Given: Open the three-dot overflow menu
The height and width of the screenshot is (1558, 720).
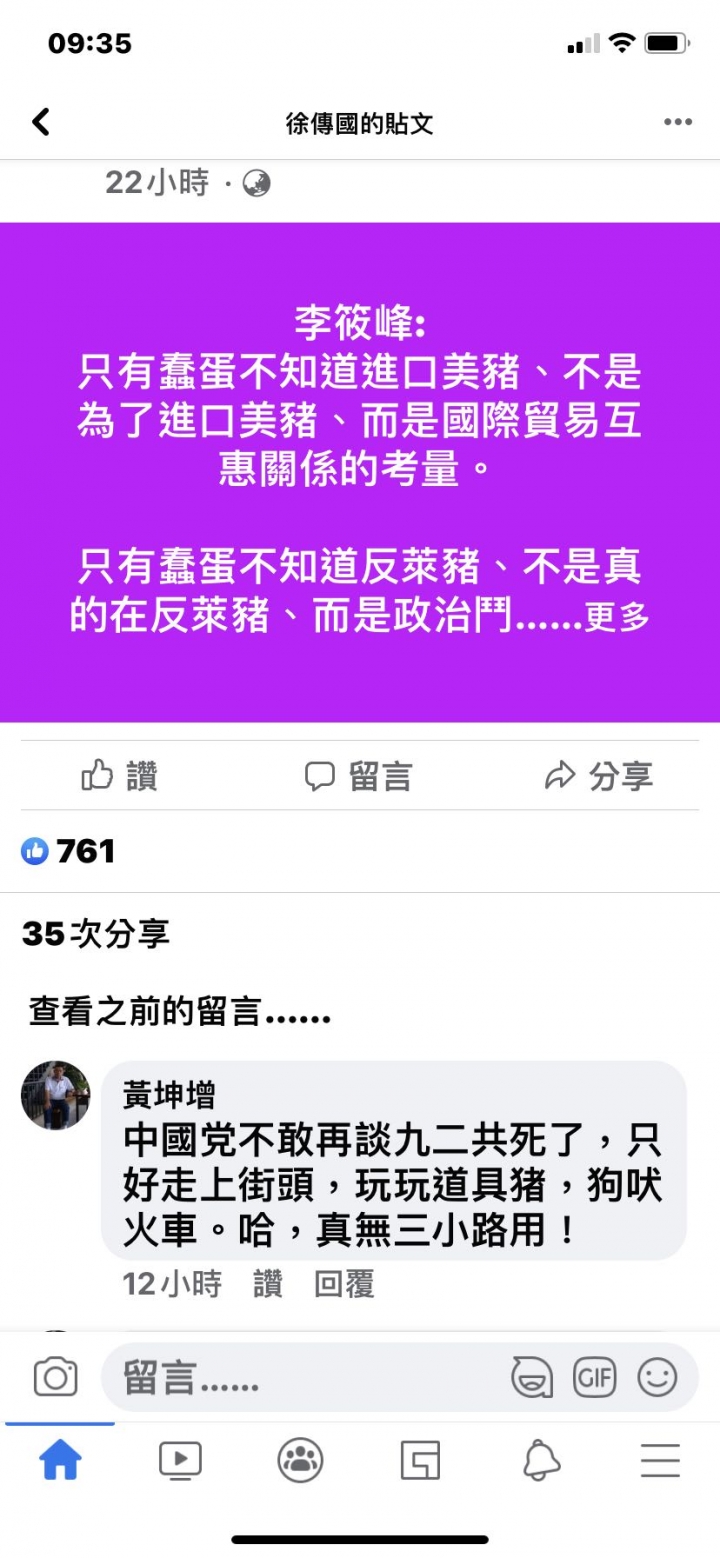Looking at the screenshot, I should [677, 123].
